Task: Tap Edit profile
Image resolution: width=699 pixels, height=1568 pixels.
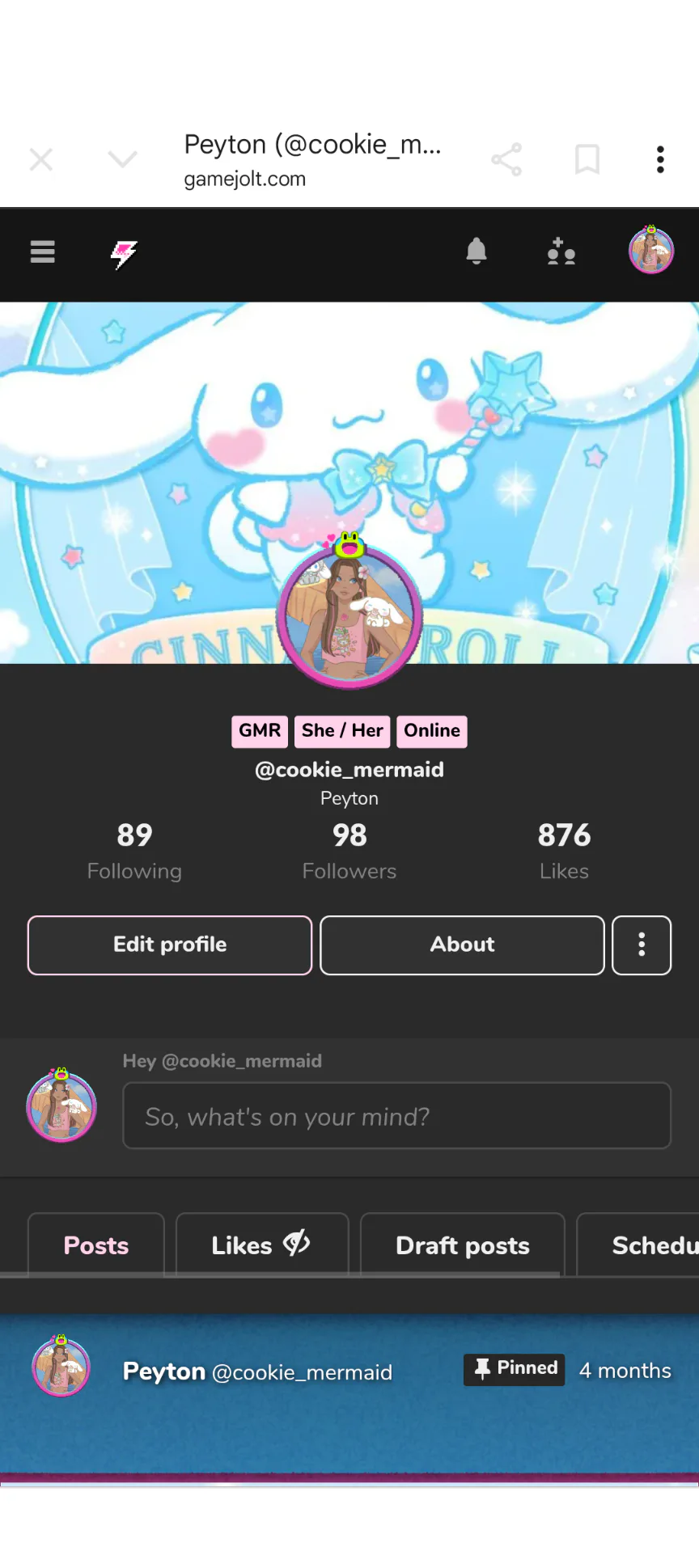Action: 170,945
